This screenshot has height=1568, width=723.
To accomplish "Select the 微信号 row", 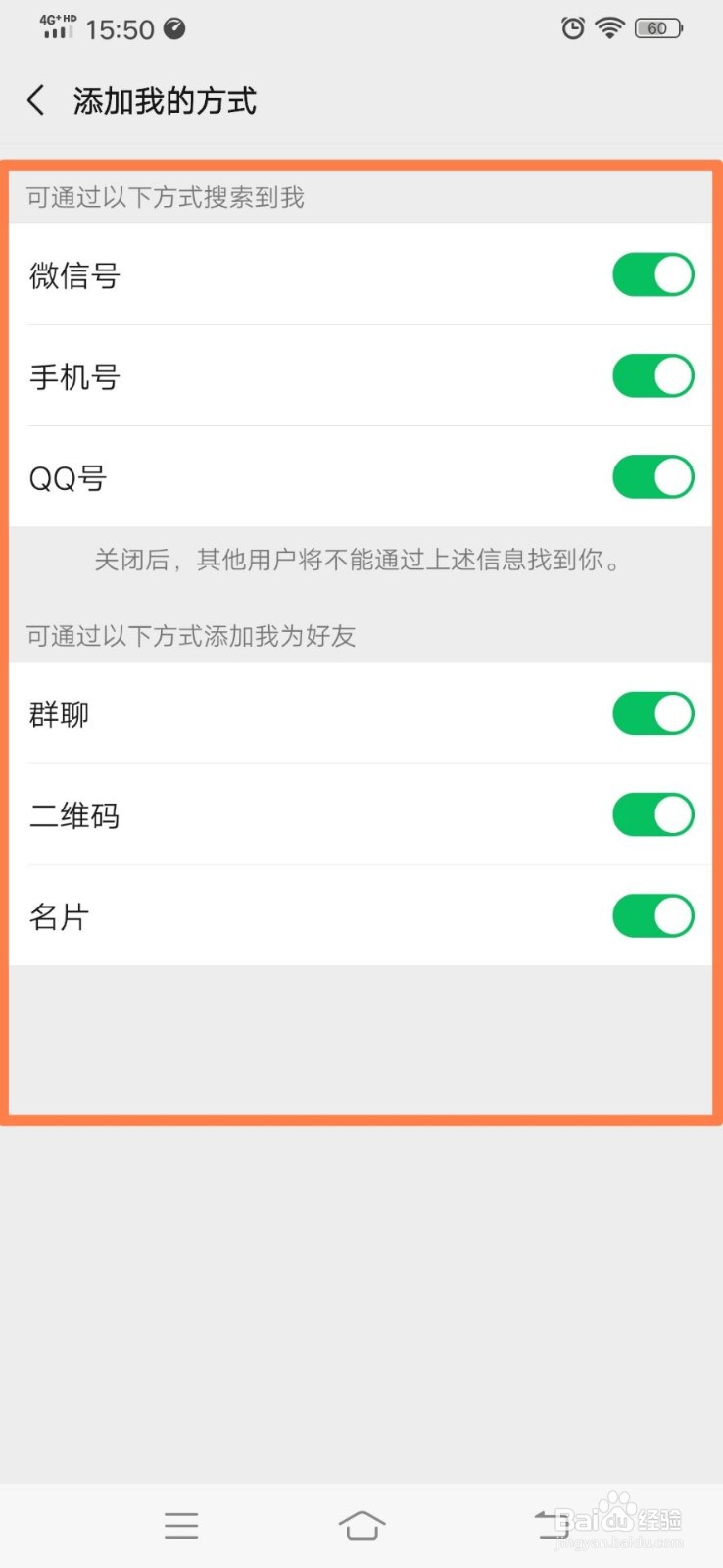I will (294, 275).
